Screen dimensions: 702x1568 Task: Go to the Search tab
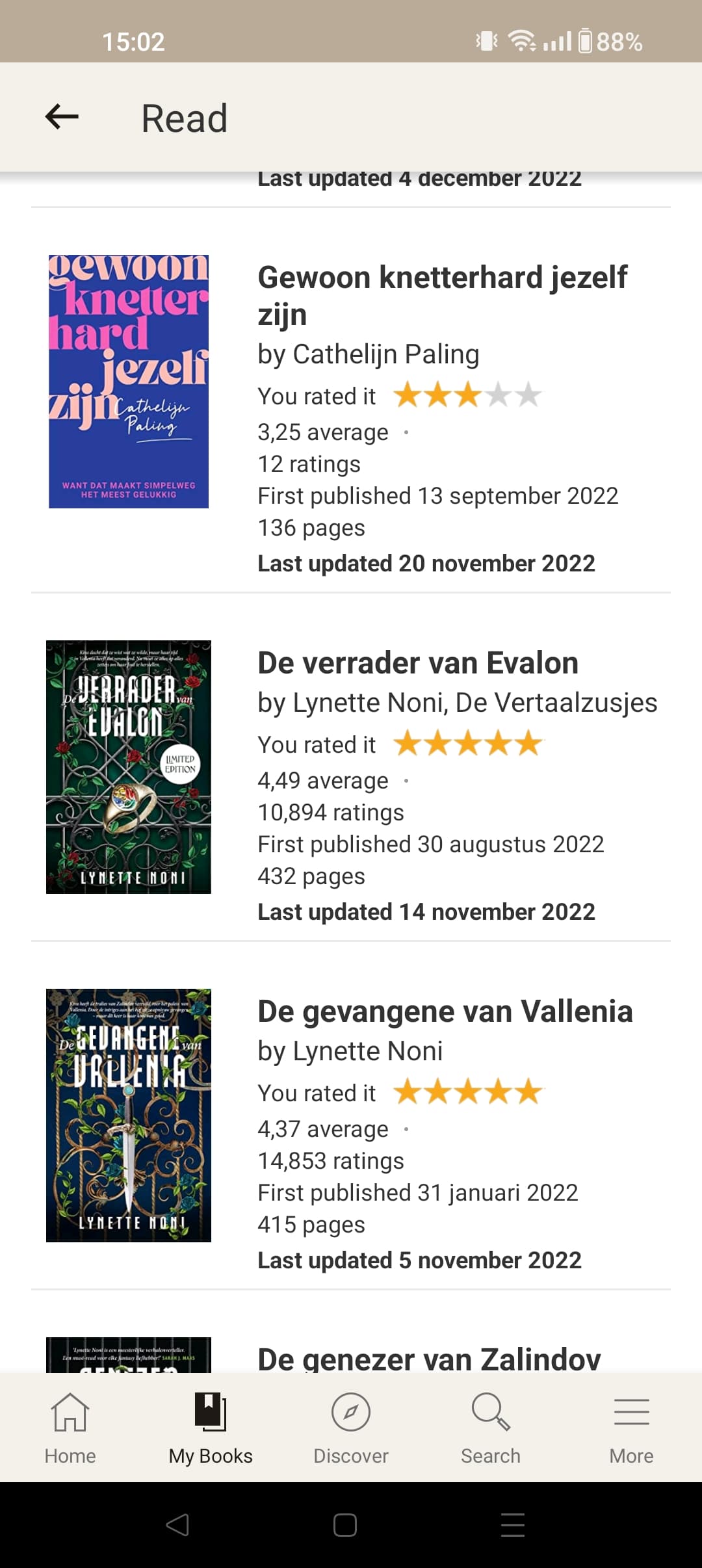click(x=491, y=1428)
